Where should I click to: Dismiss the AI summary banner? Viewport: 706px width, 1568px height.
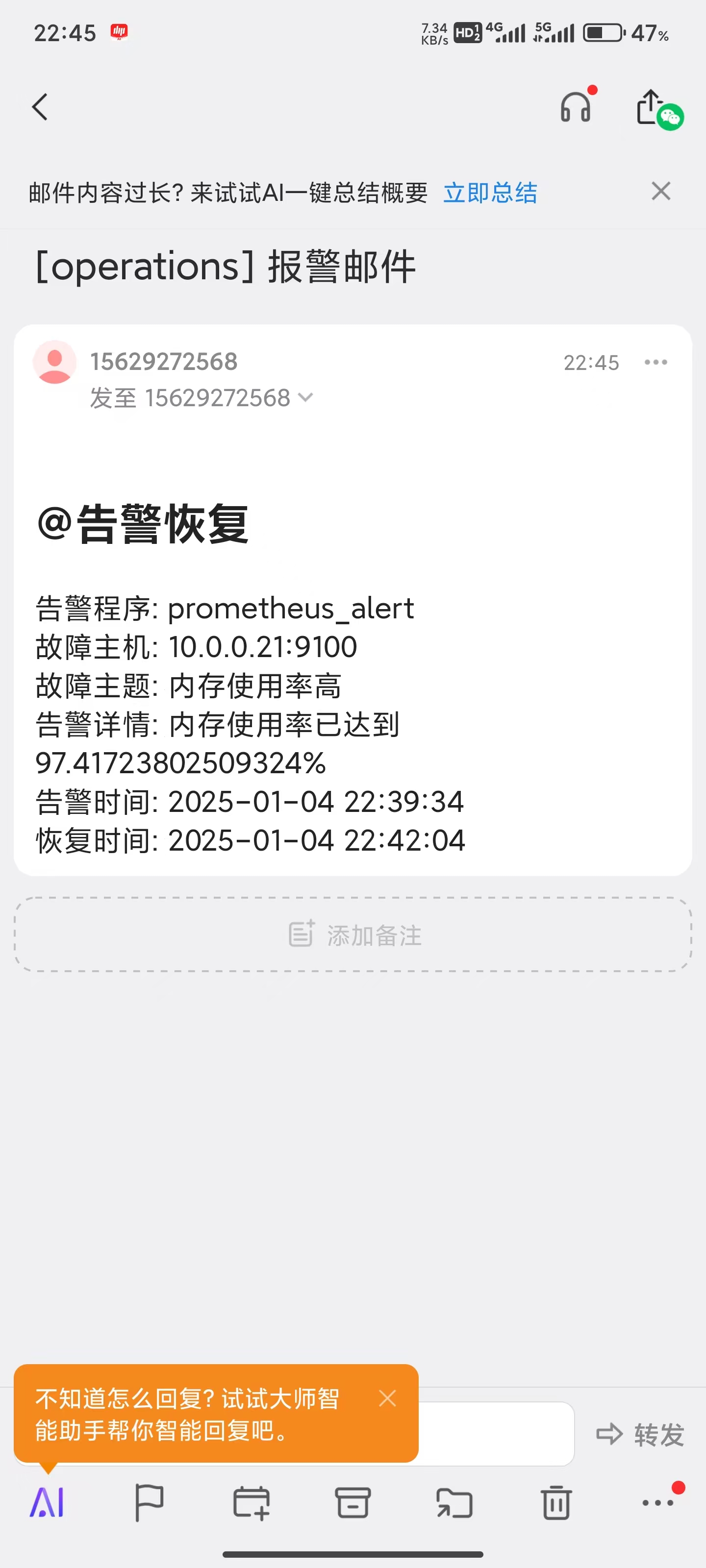[661, 191]
